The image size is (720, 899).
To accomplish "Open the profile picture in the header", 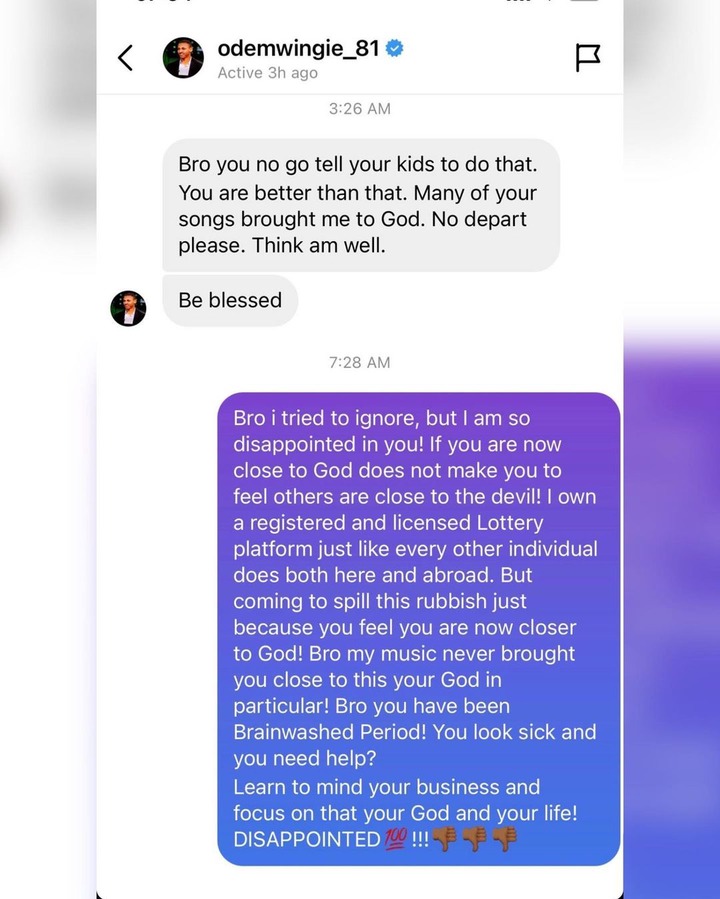I will click(x=183, y=58).
